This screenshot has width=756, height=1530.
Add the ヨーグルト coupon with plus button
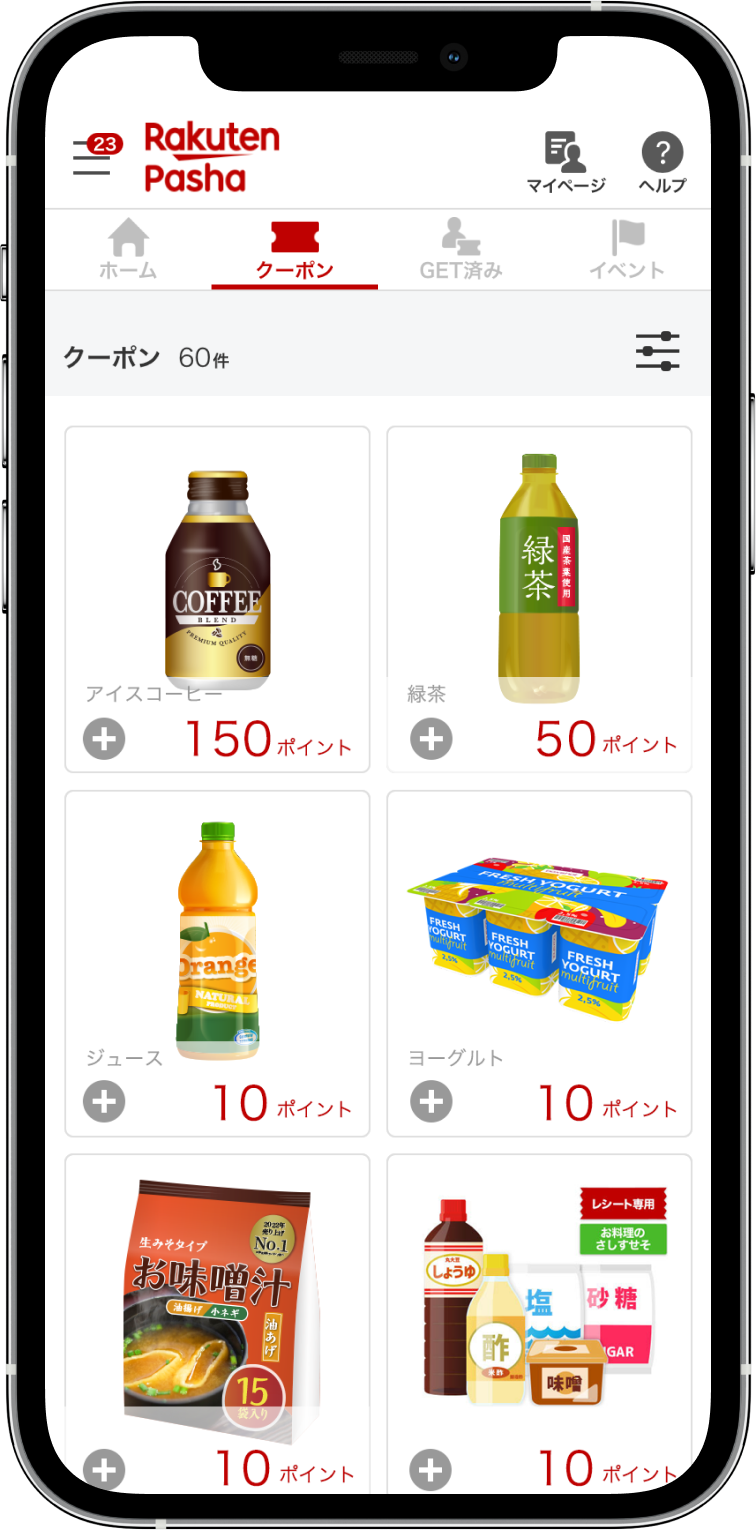(431, 1102)
